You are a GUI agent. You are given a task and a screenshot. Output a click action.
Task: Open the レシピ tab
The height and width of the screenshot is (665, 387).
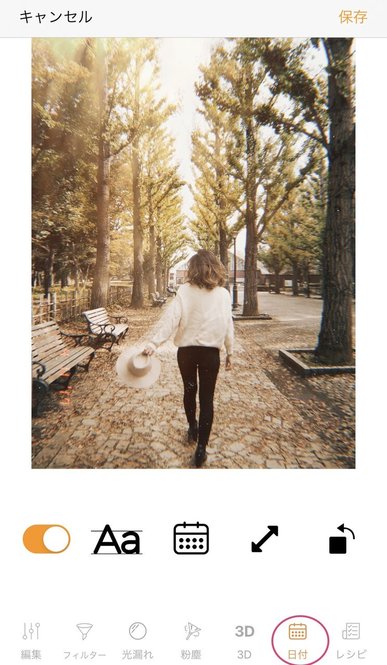(351, 640)
